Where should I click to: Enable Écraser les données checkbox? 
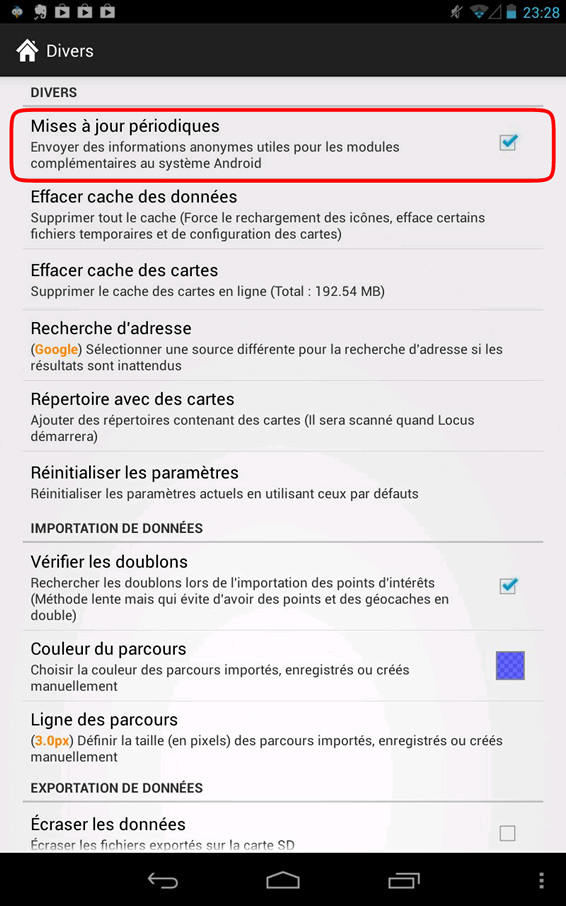click(x=508, y=833)
